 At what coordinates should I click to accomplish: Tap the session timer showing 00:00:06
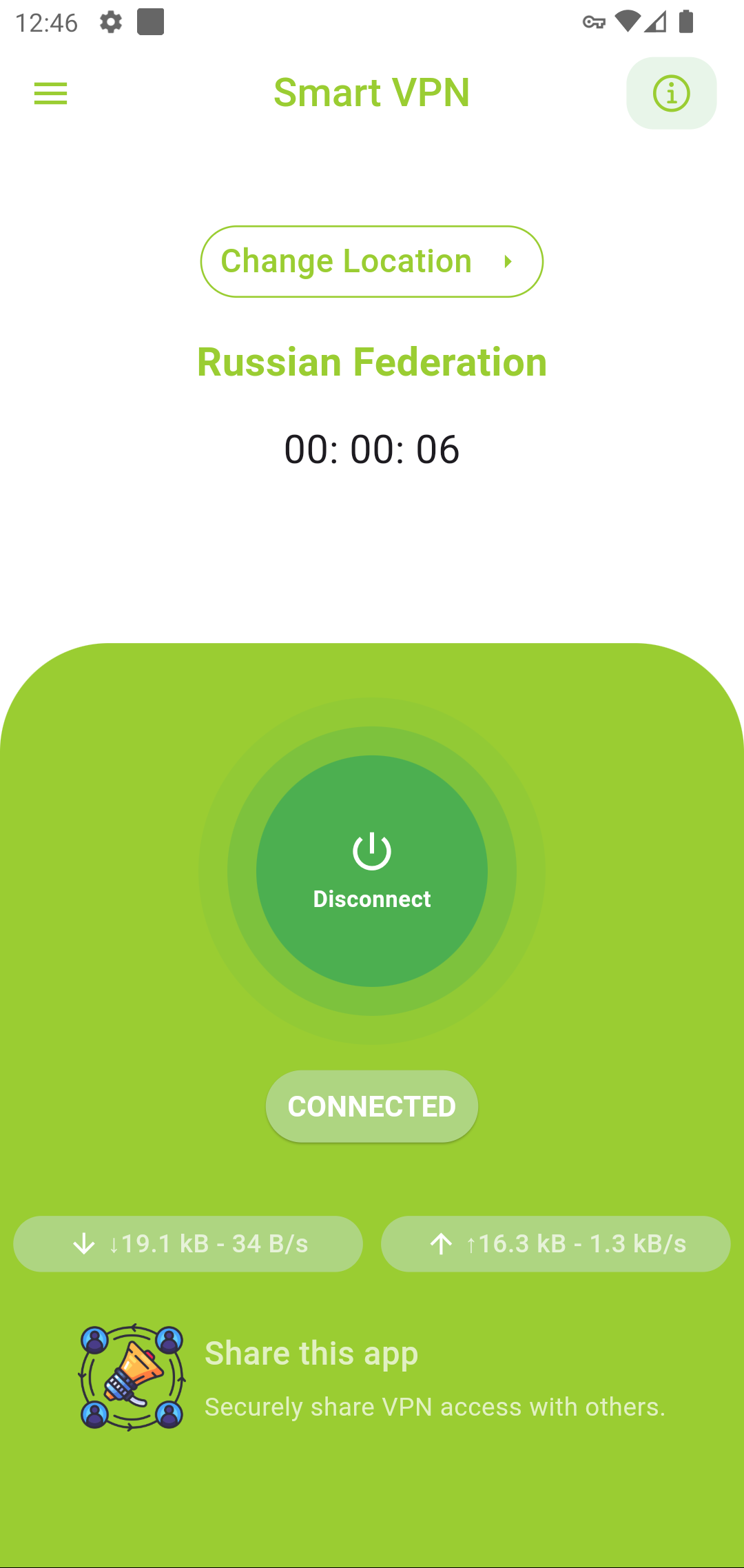tap(371, 449)
